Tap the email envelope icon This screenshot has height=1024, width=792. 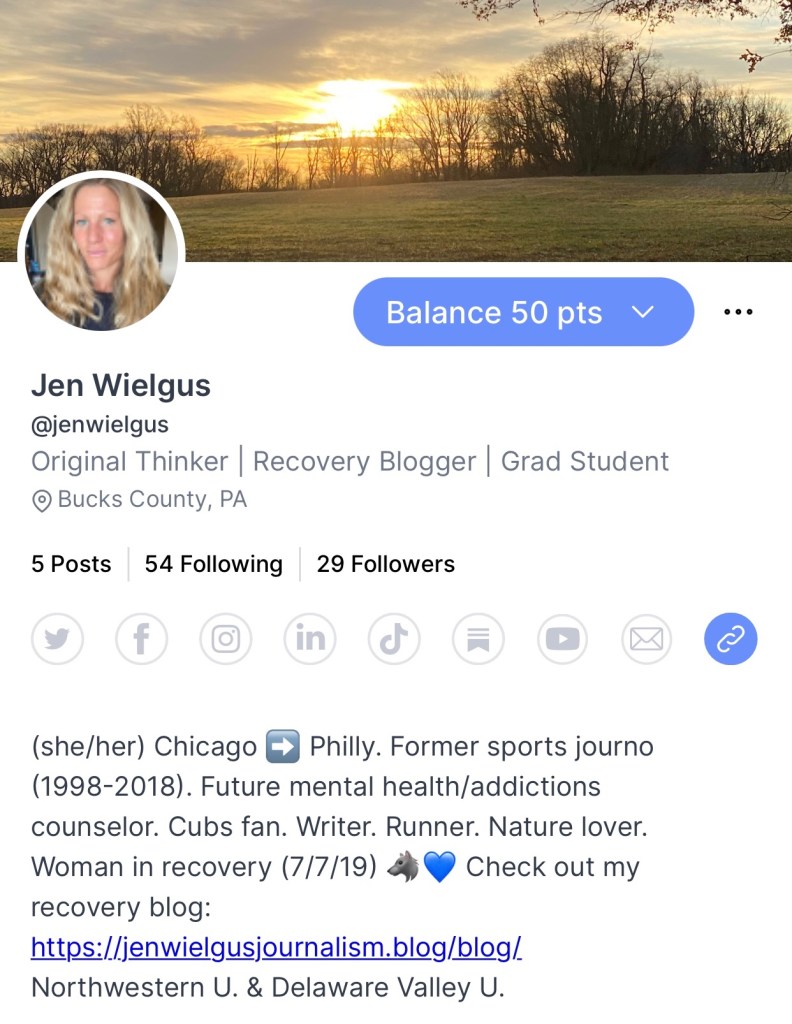647,638
